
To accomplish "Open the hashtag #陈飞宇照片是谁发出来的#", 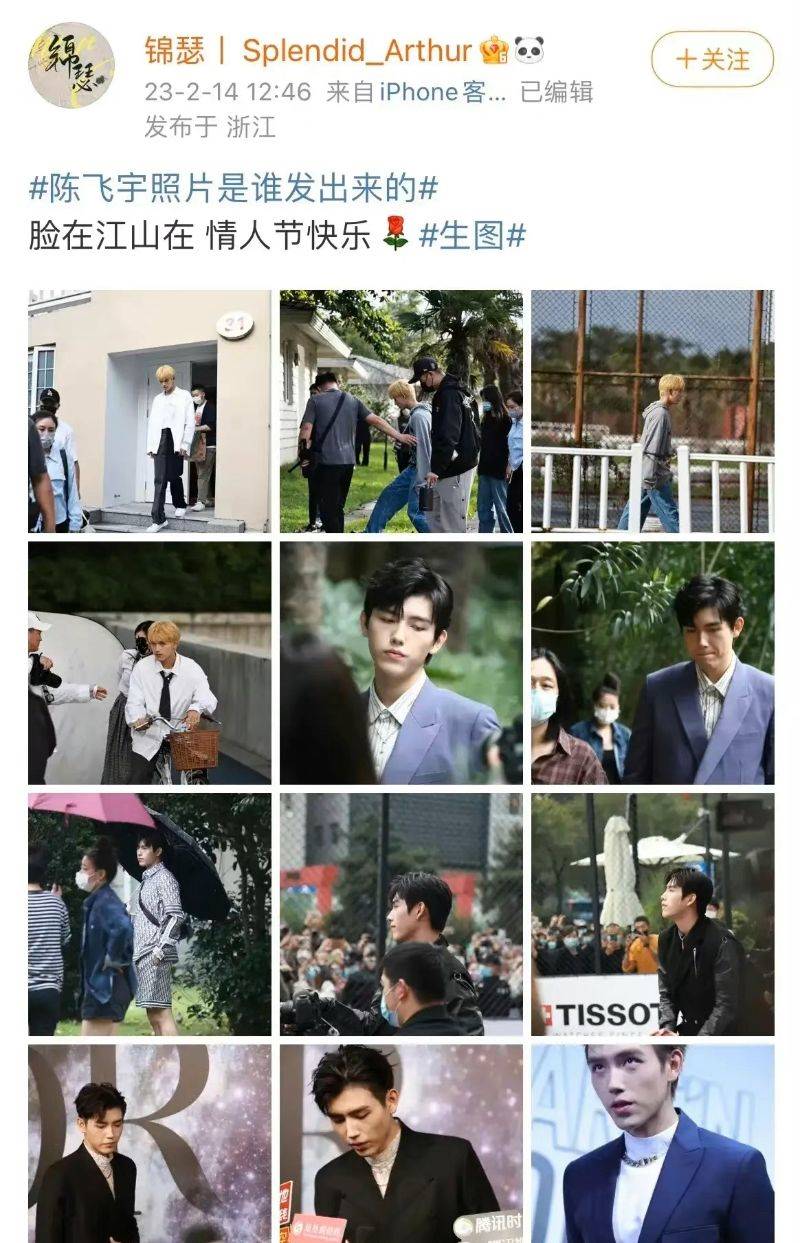I will [234, 187].
